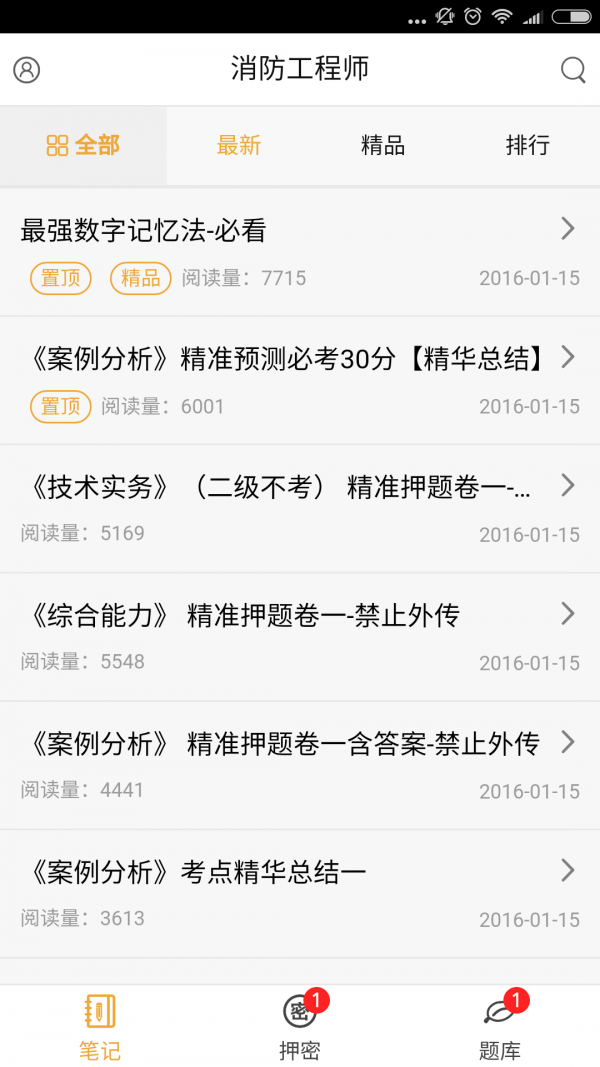The image size is (600, 1067).
Task: Switch to the 最新 tab
Action: click(x=239, y=146)
